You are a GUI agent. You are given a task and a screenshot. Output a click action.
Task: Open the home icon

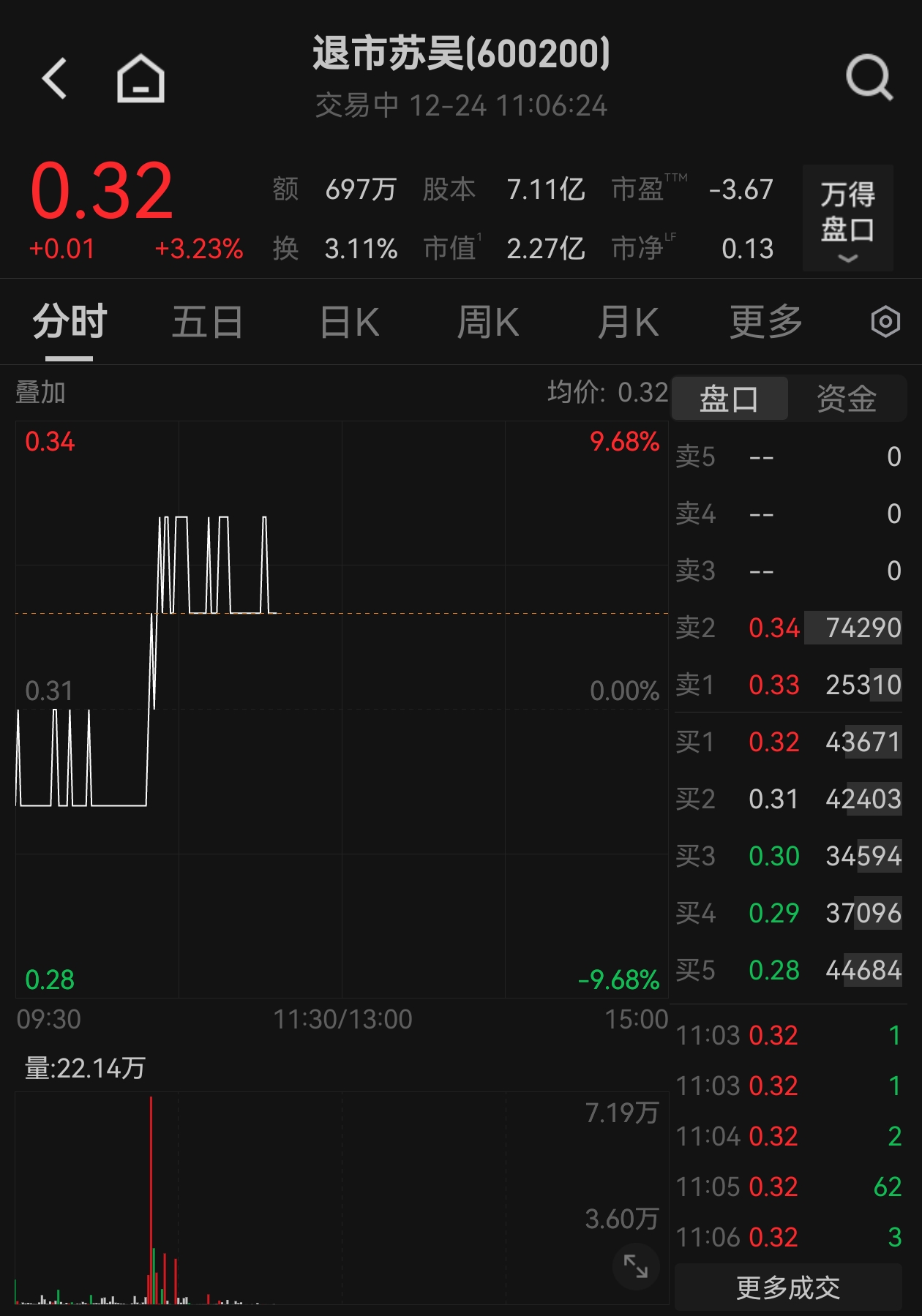(x=140, y=78)
